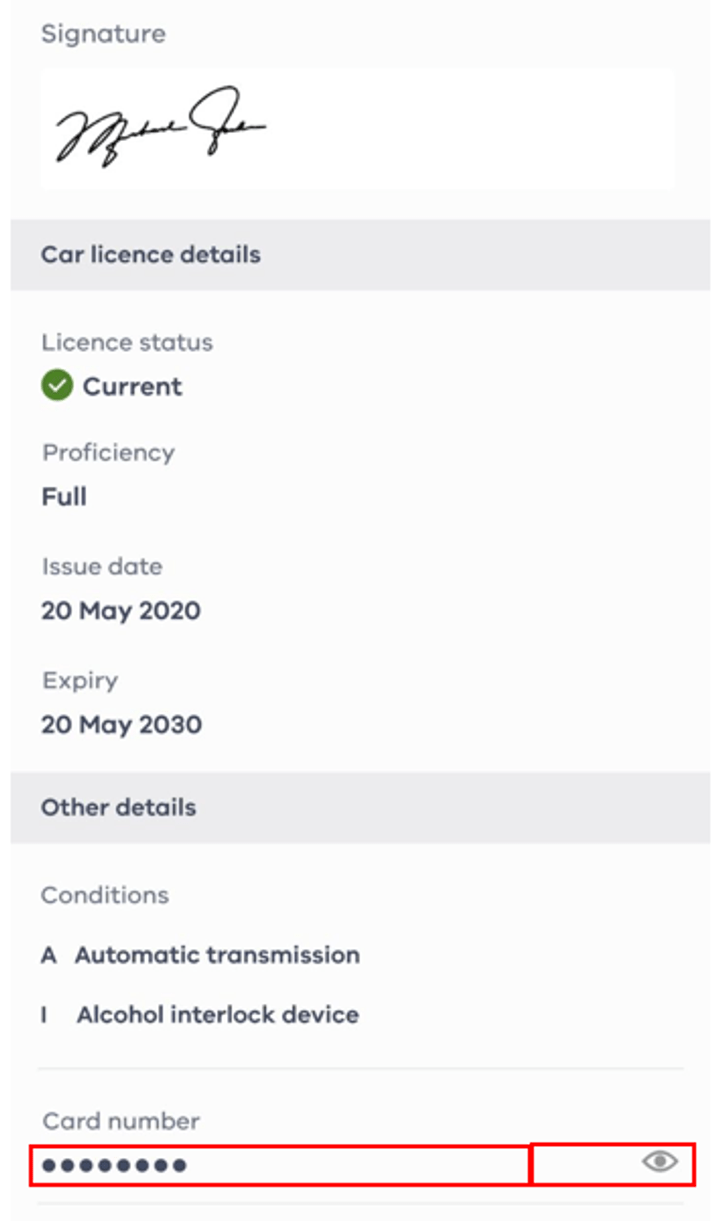Reveal the card number using the eye icon
720x1221 pixels.
[662, 1162]
